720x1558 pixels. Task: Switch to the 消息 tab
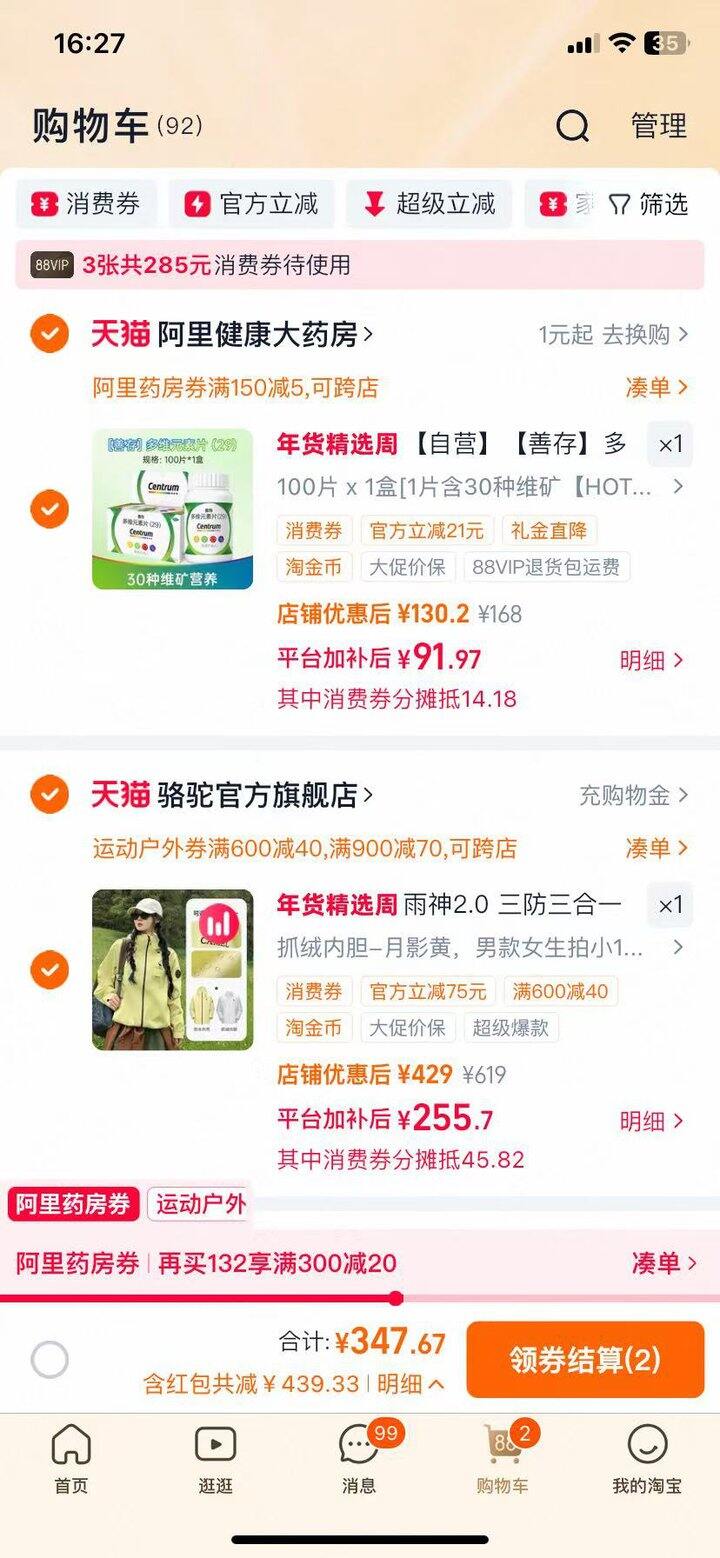tap(359, 1459)
